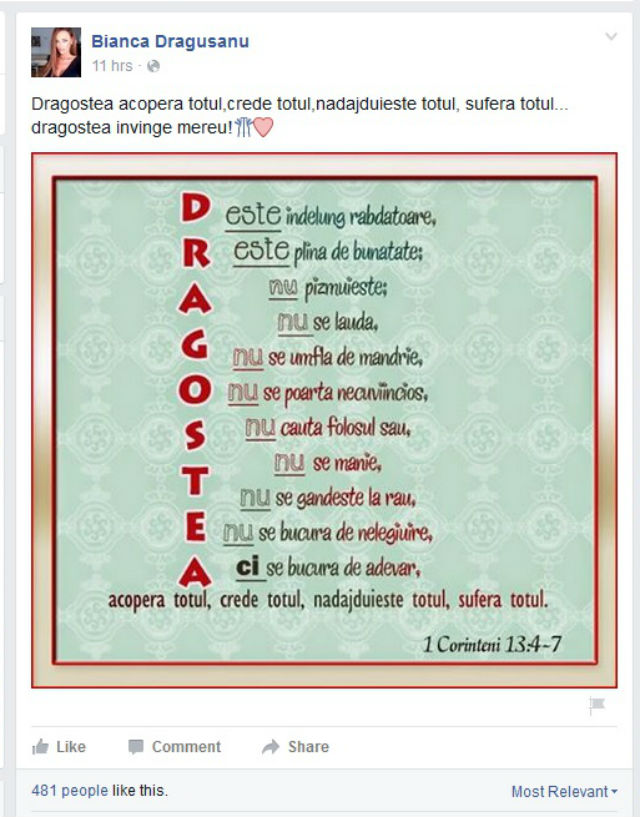The height and width of the screenshot is (817, 640).
Task: Open Bianca Dragusanu's profile picture
Action: (x=56, y=52)
